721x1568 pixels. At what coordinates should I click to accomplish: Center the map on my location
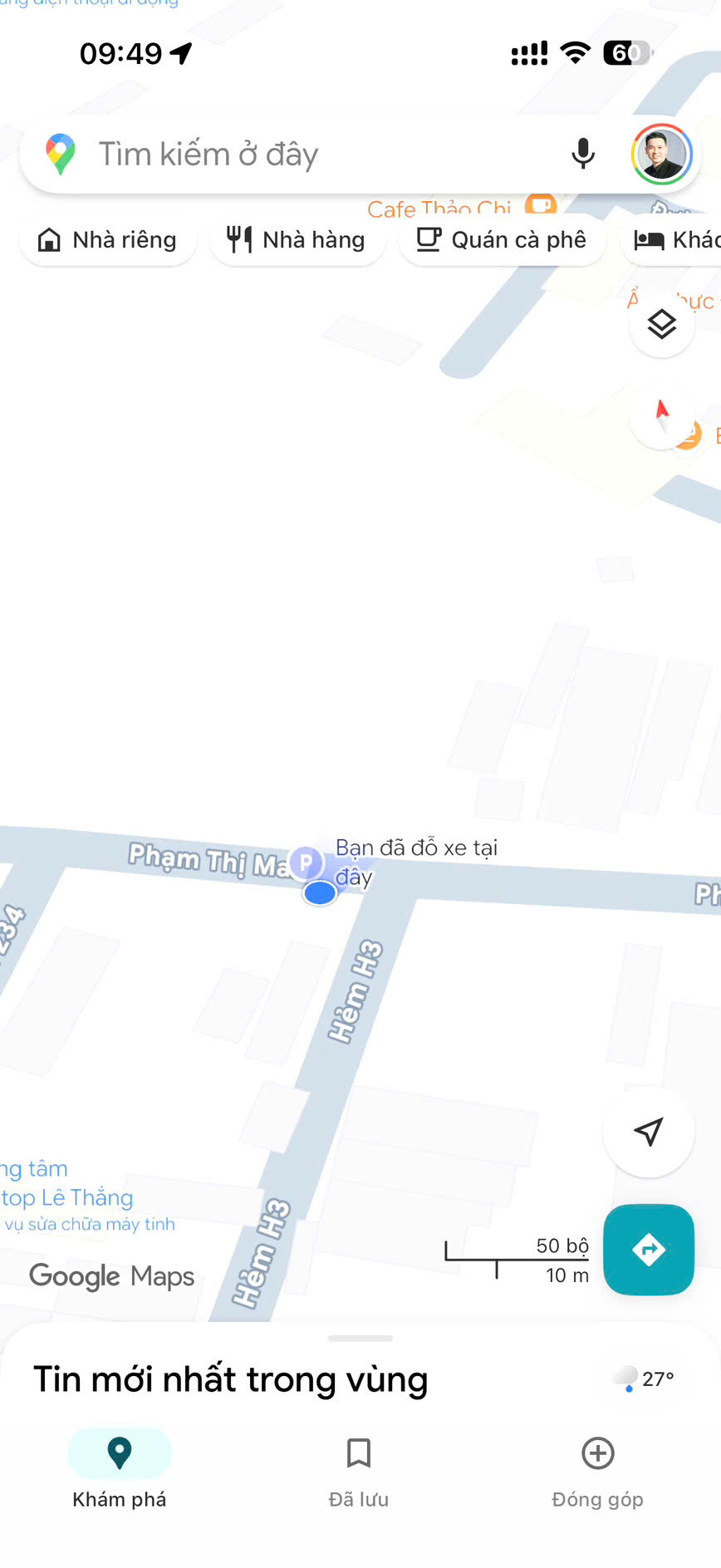[x=648, y=1131]
